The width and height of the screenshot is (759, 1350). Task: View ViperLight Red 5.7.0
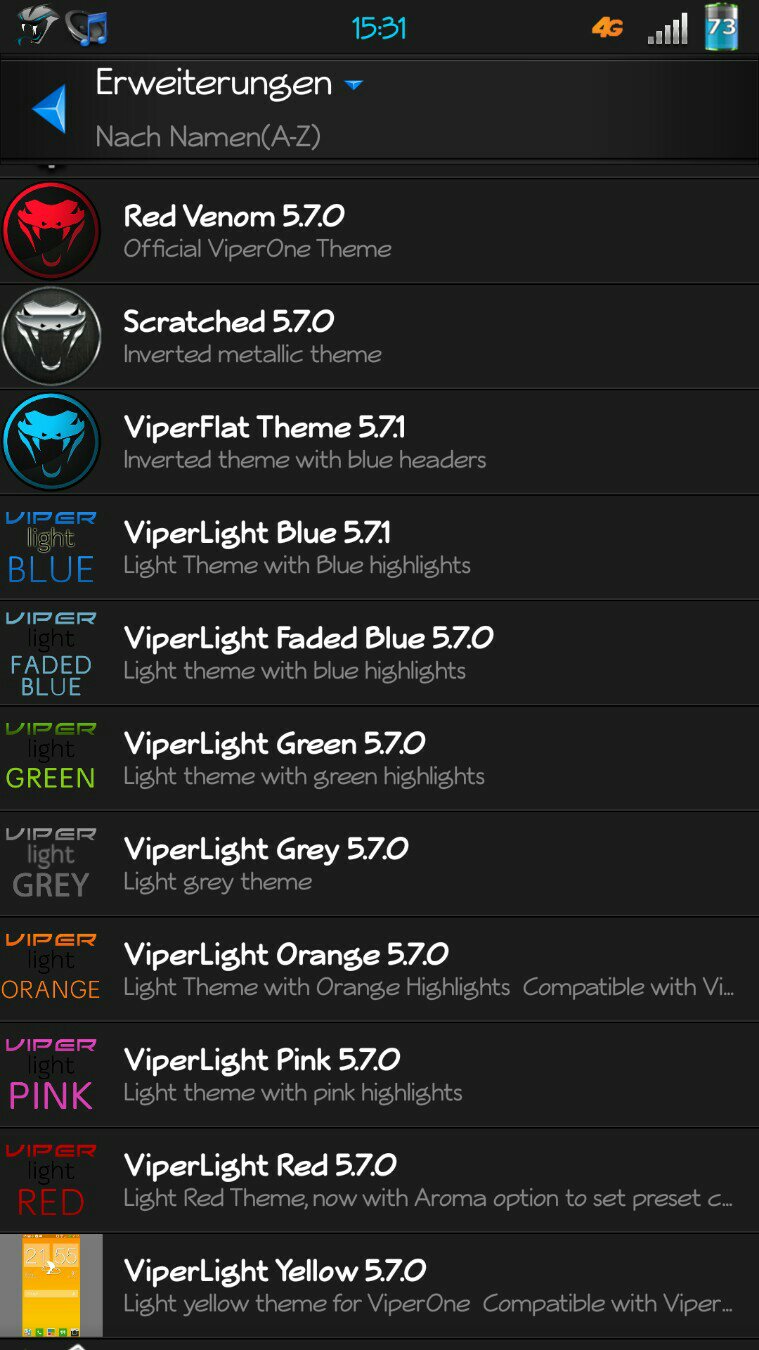[x=379, y=1181]
